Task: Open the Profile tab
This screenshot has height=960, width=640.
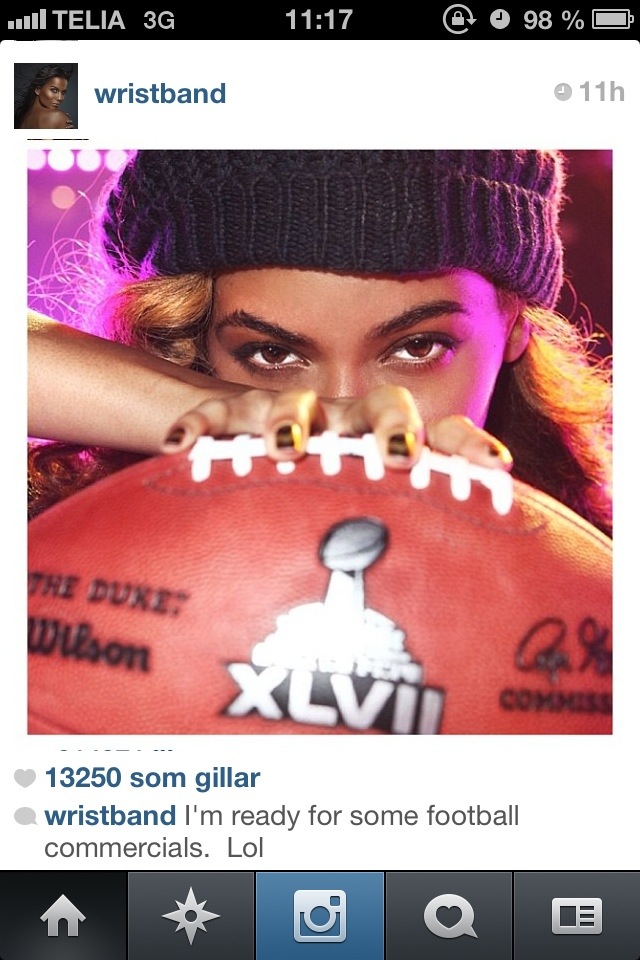Action: click(577, 916)
